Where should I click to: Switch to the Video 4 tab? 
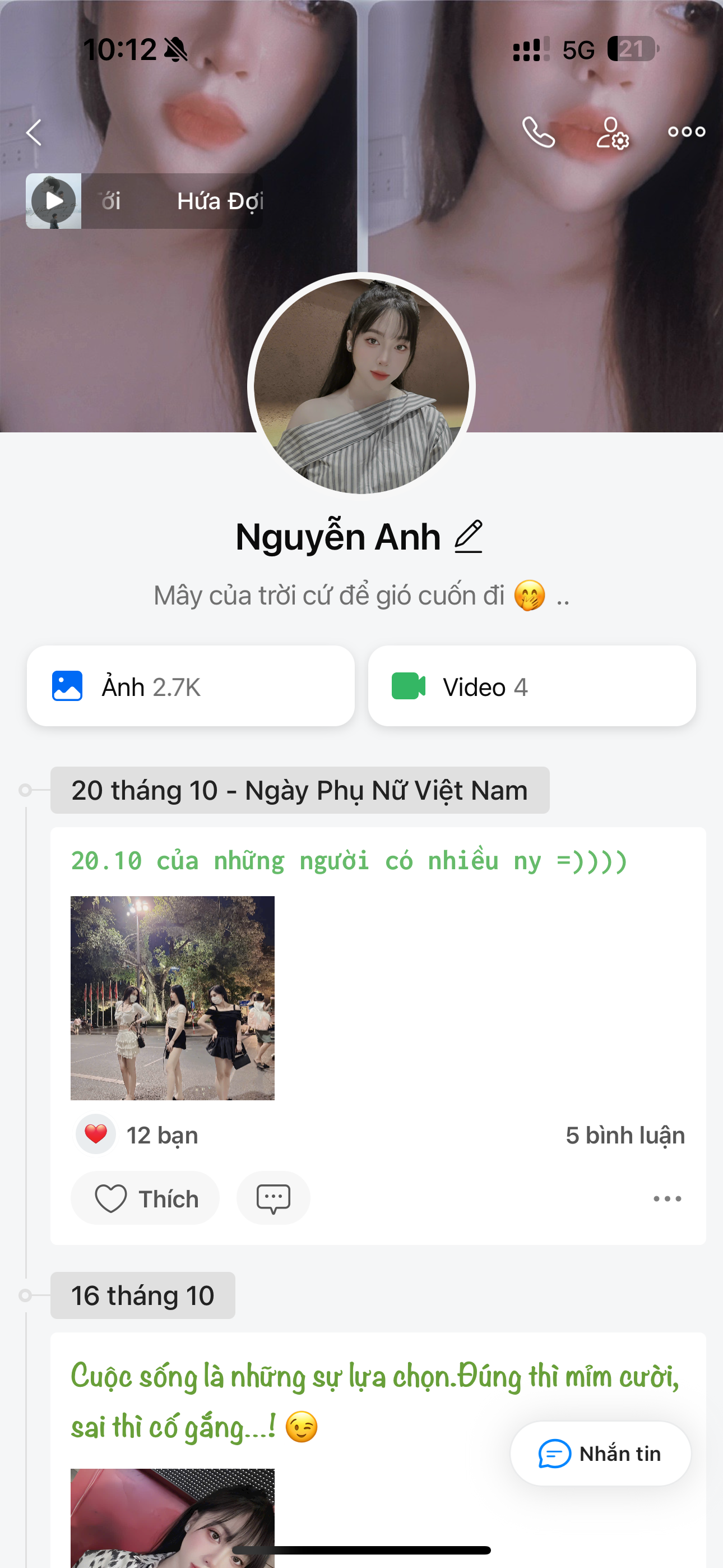pyautogui.click(x=532, y=686)
